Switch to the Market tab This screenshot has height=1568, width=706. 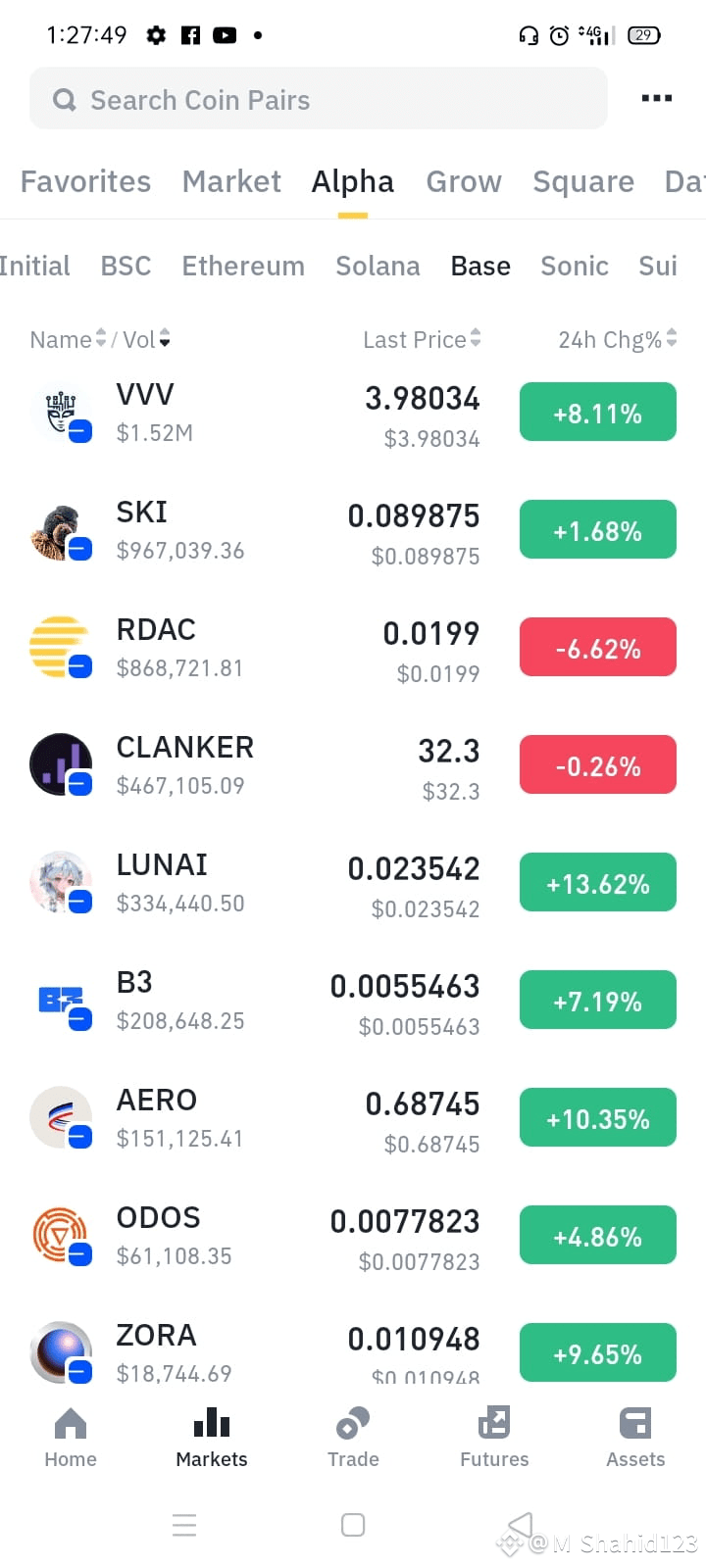point(231,181)
